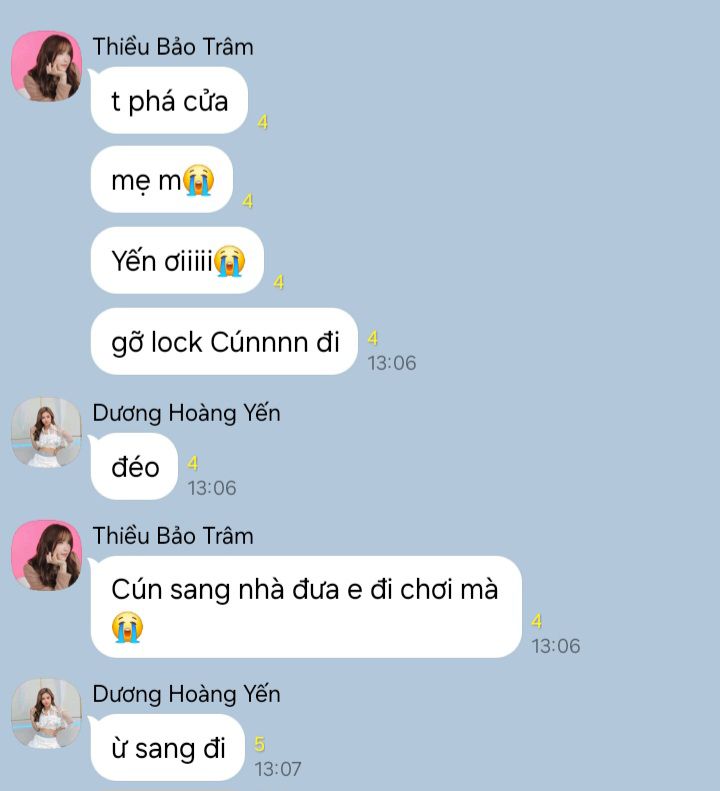Open Thiều Bảo Trâm's avatar above "t phá cửa"
This screenshot has height=791, width=720.
[46, 66]
